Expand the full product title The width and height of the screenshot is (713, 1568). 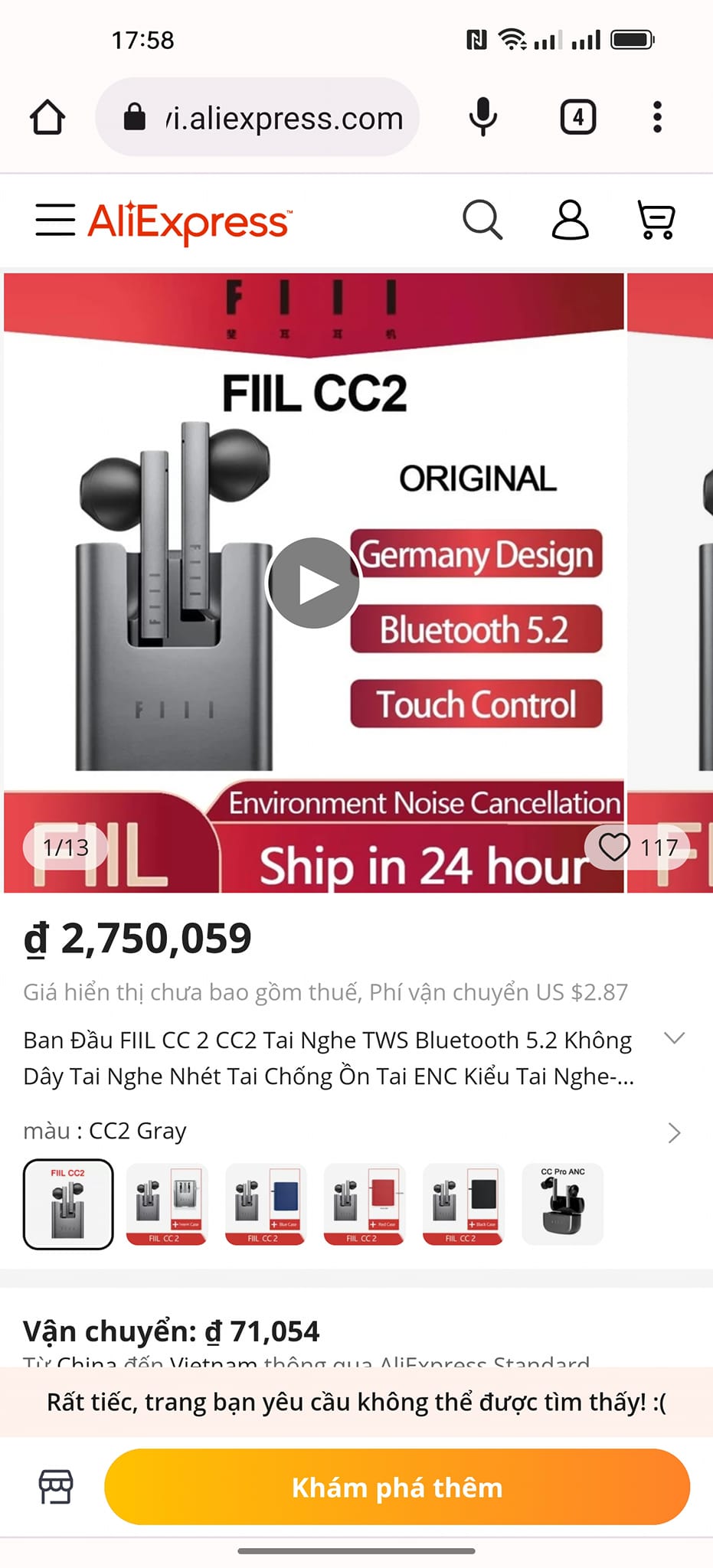(x=674, y=1039)
